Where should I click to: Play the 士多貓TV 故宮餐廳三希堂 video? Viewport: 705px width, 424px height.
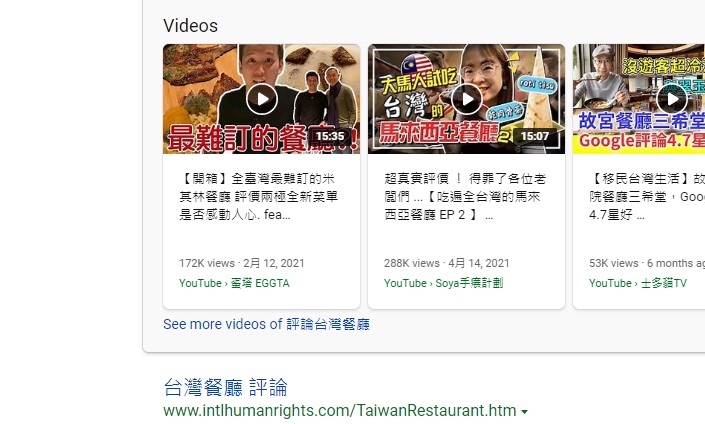pyautogui.click(x=671, y=98)
